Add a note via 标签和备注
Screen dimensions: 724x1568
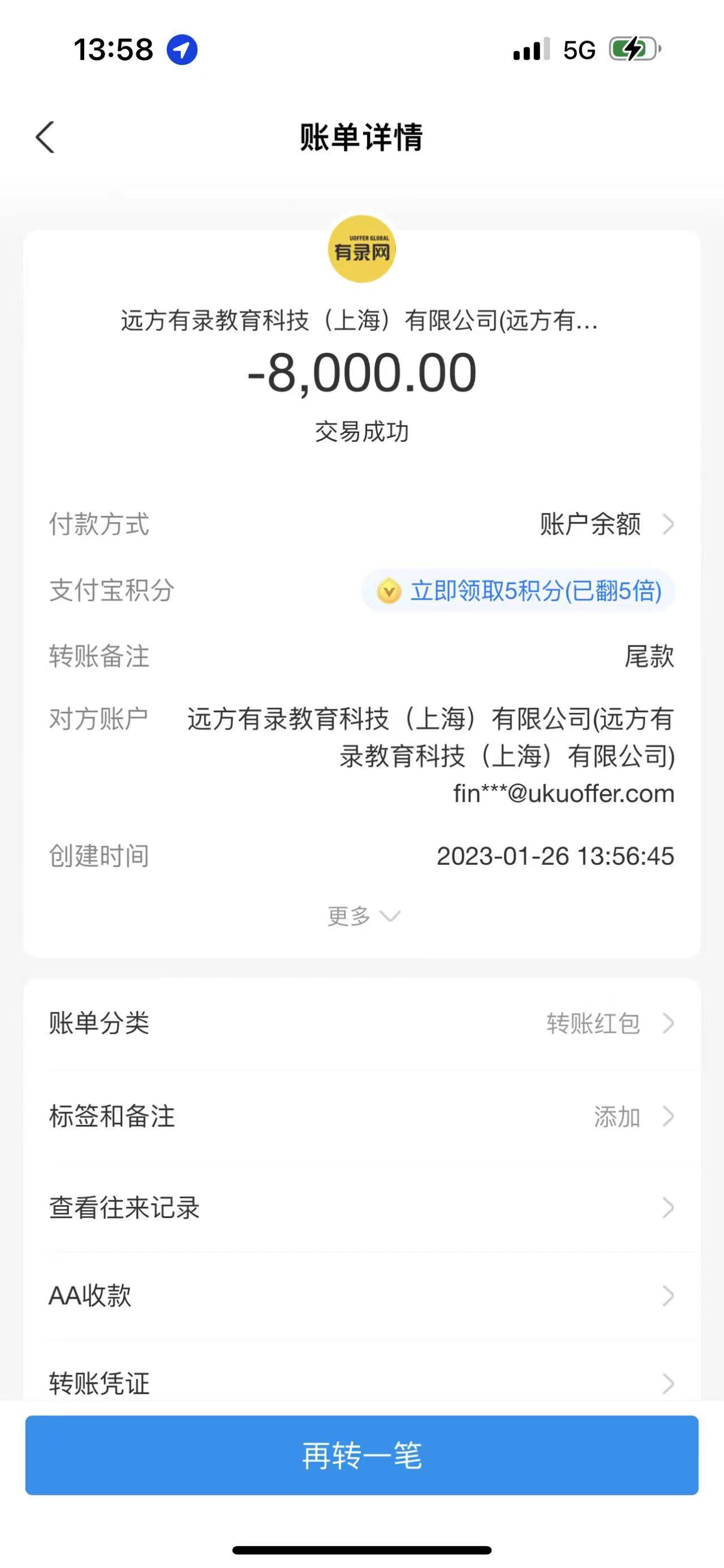[361, 1116]
